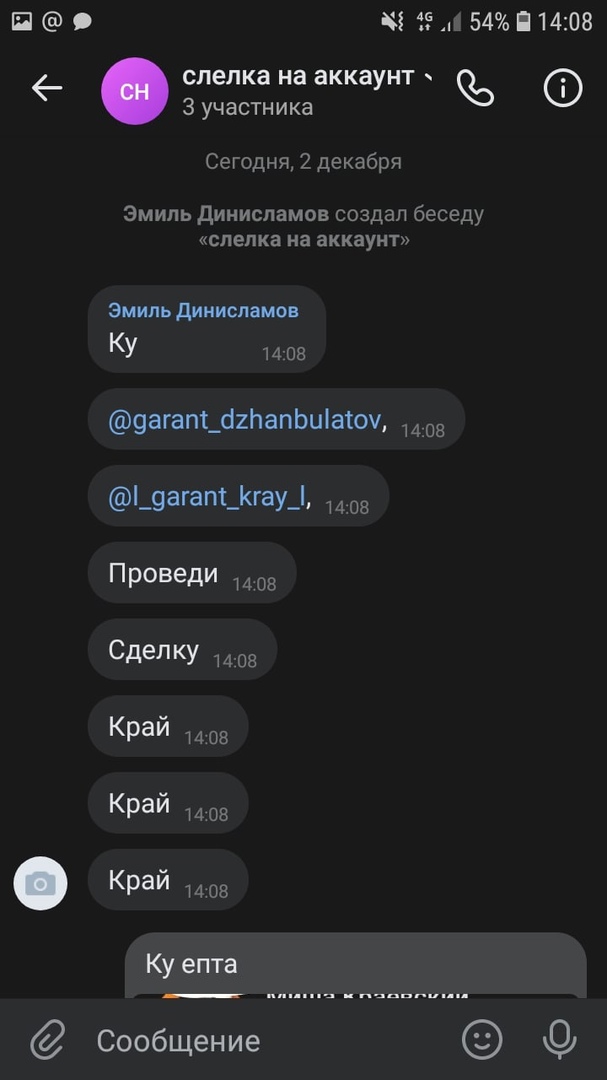
Task: Tap the sender's camera avatar
Action: pyautogui.click(x=40, y=883)
